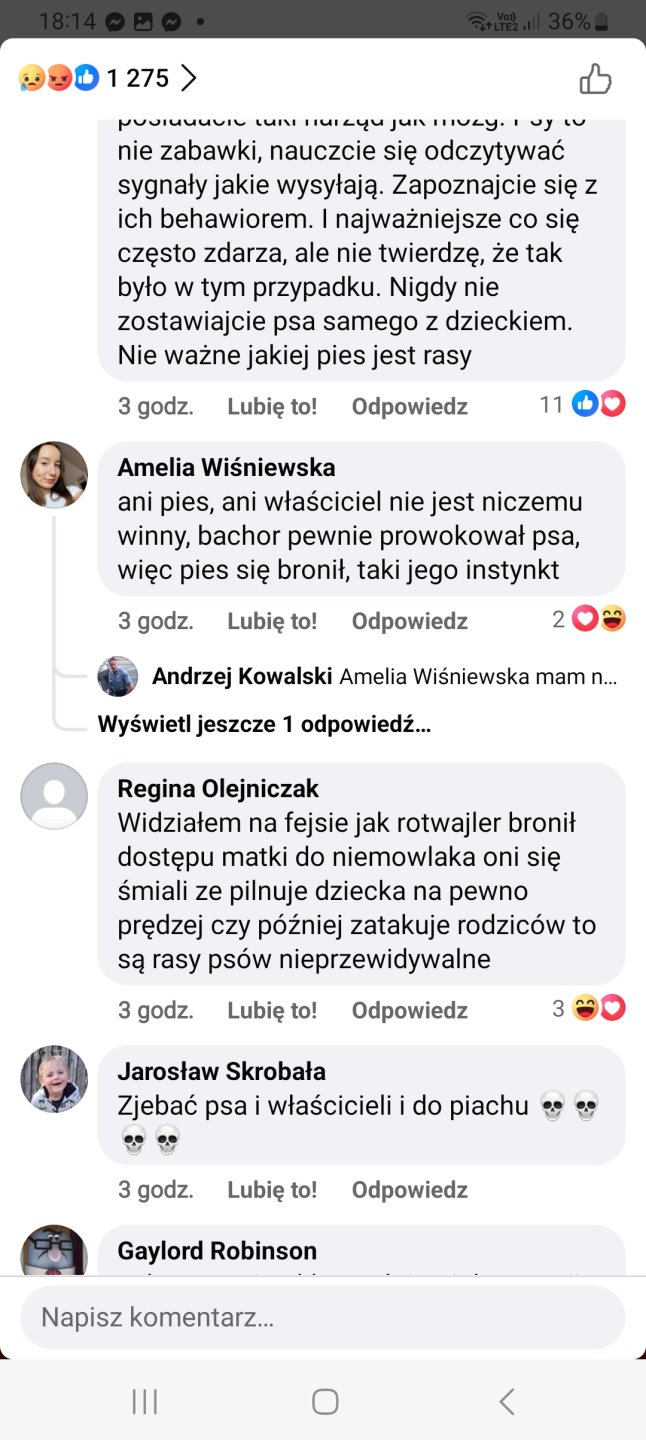Reply to the top comment with 11 reactions
The image size is (646, 1440).
[x=409, y=407]
